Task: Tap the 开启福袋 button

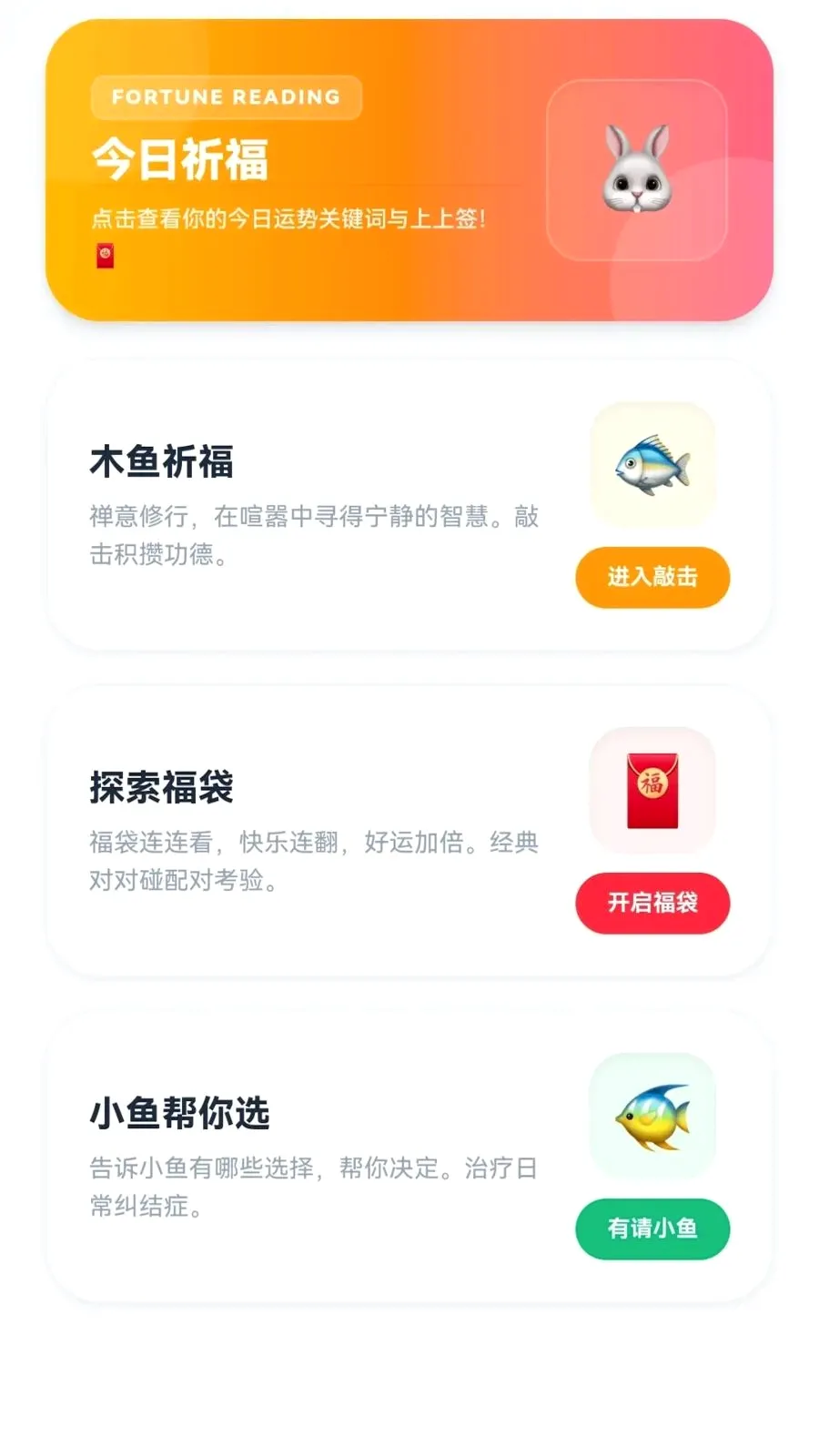Action: (652, 903)
